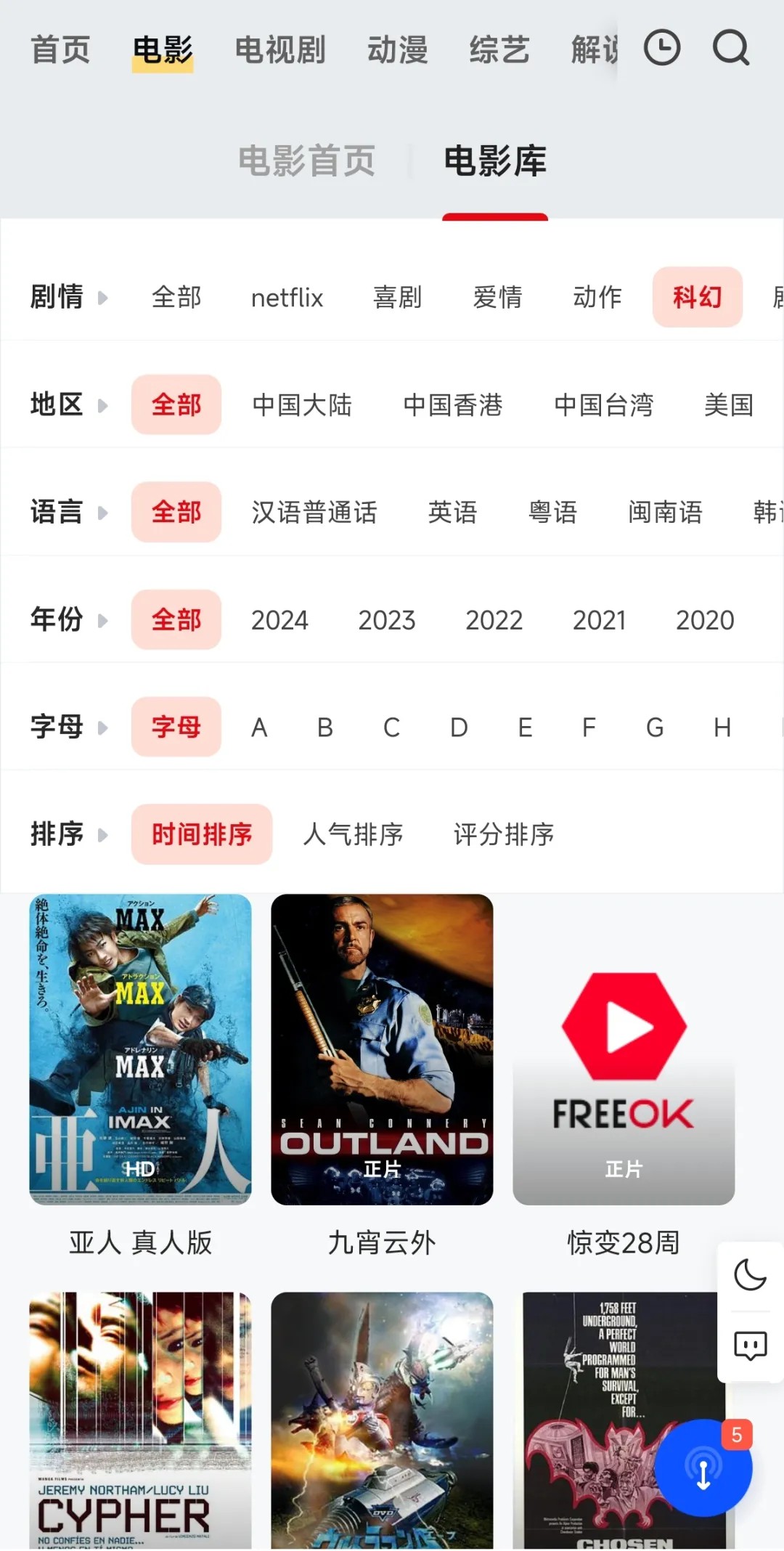Filter region by 中国香港
This screenshot has height=1551, width=784.
coord(453,404)
